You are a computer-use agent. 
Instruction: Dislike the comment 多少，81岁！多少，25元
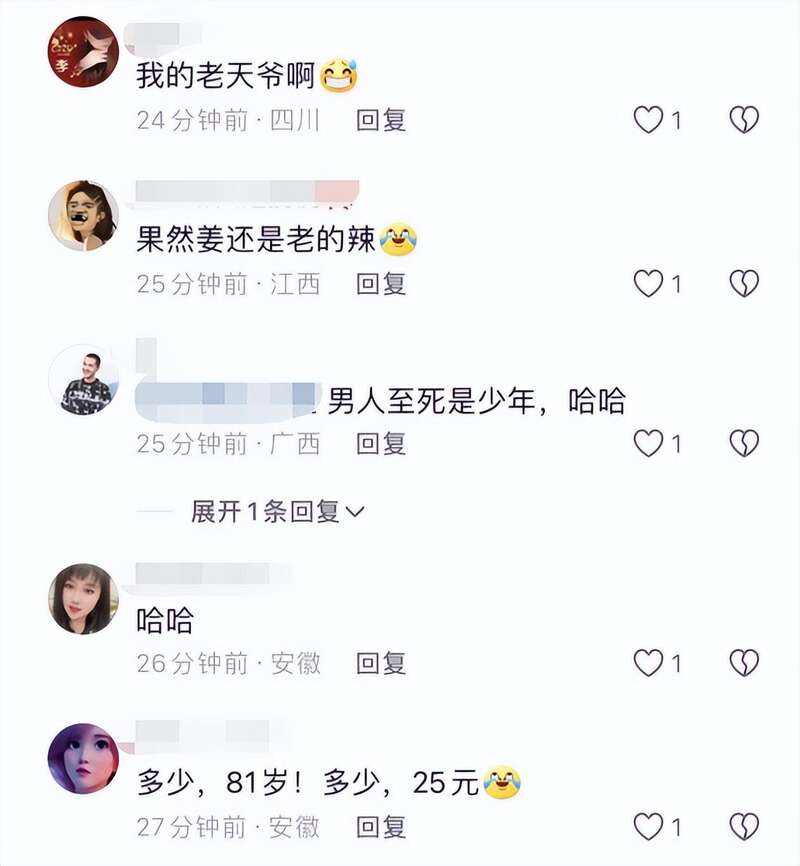pyautogui.click(x=744, y=826)
